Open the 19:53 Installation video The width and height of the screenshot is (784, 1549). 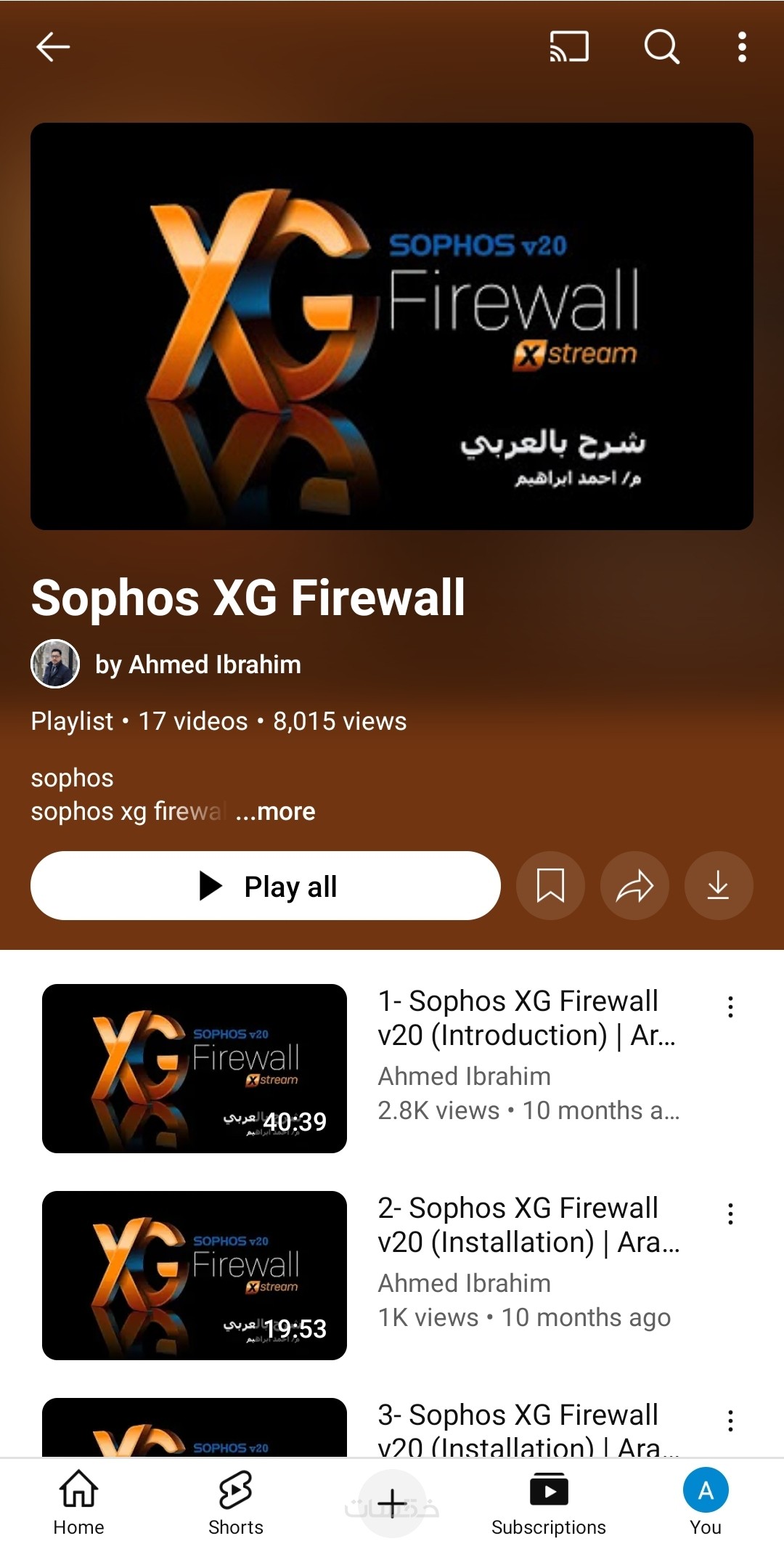click(x=195, y=1275)
